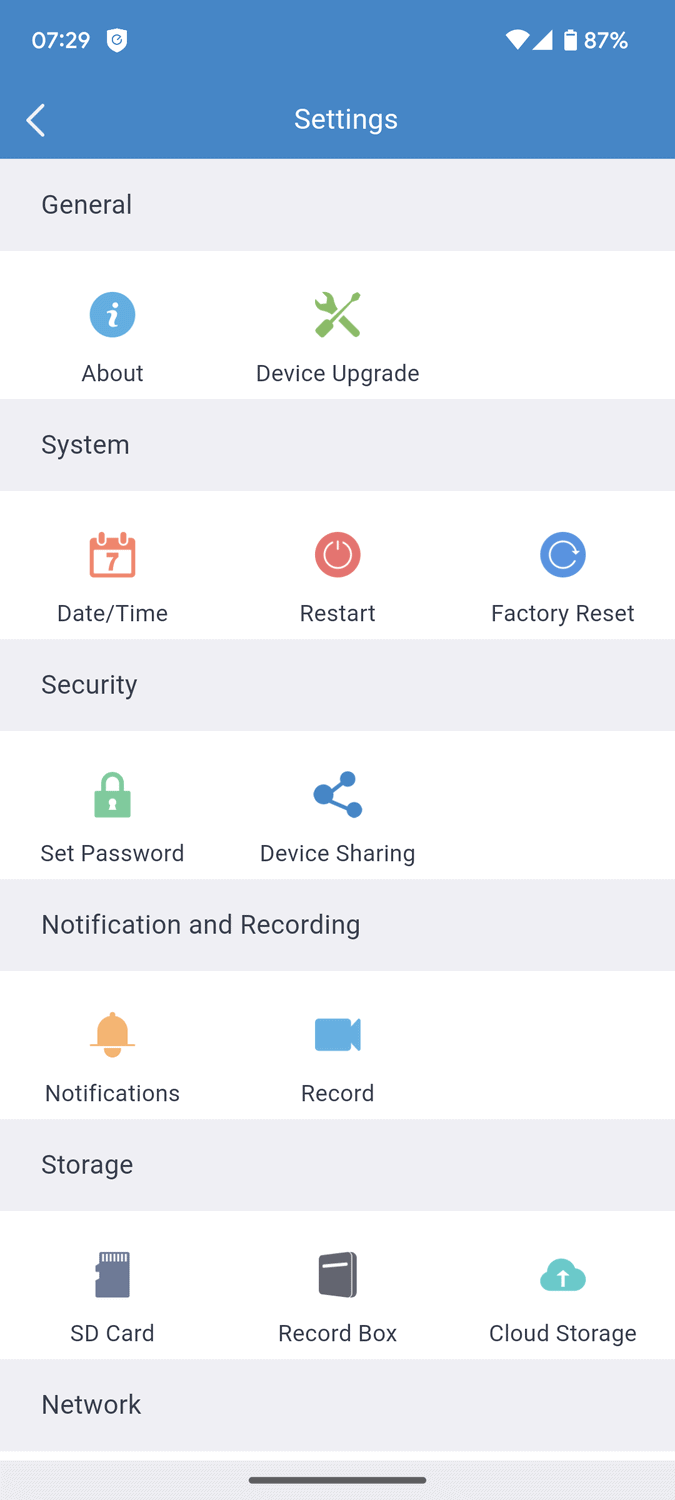The image size is (675, 1500).
Task: Go back from Settings
Action: 36,120
